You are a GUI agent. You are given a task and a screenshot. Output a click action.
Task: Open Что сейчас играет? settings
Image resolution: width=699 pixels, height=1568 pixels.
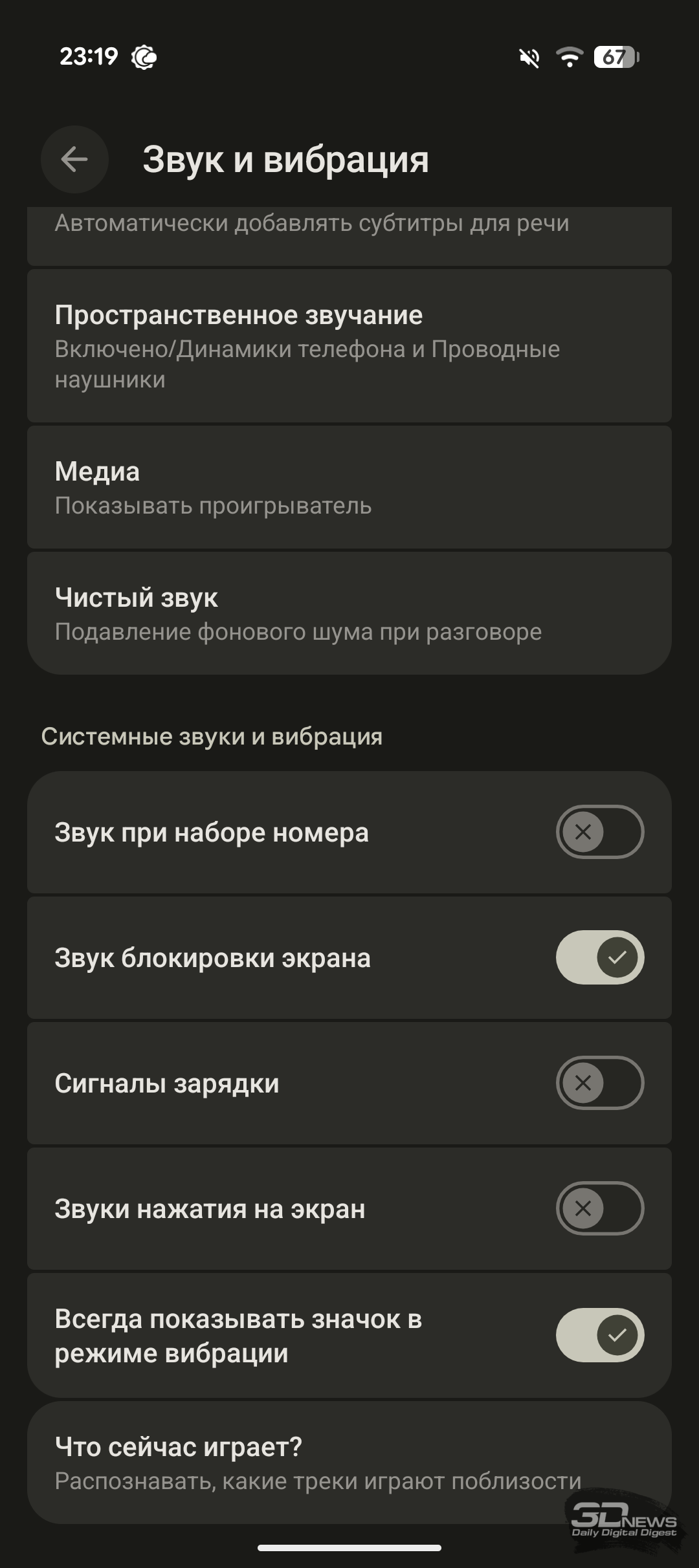point(349,1463)
